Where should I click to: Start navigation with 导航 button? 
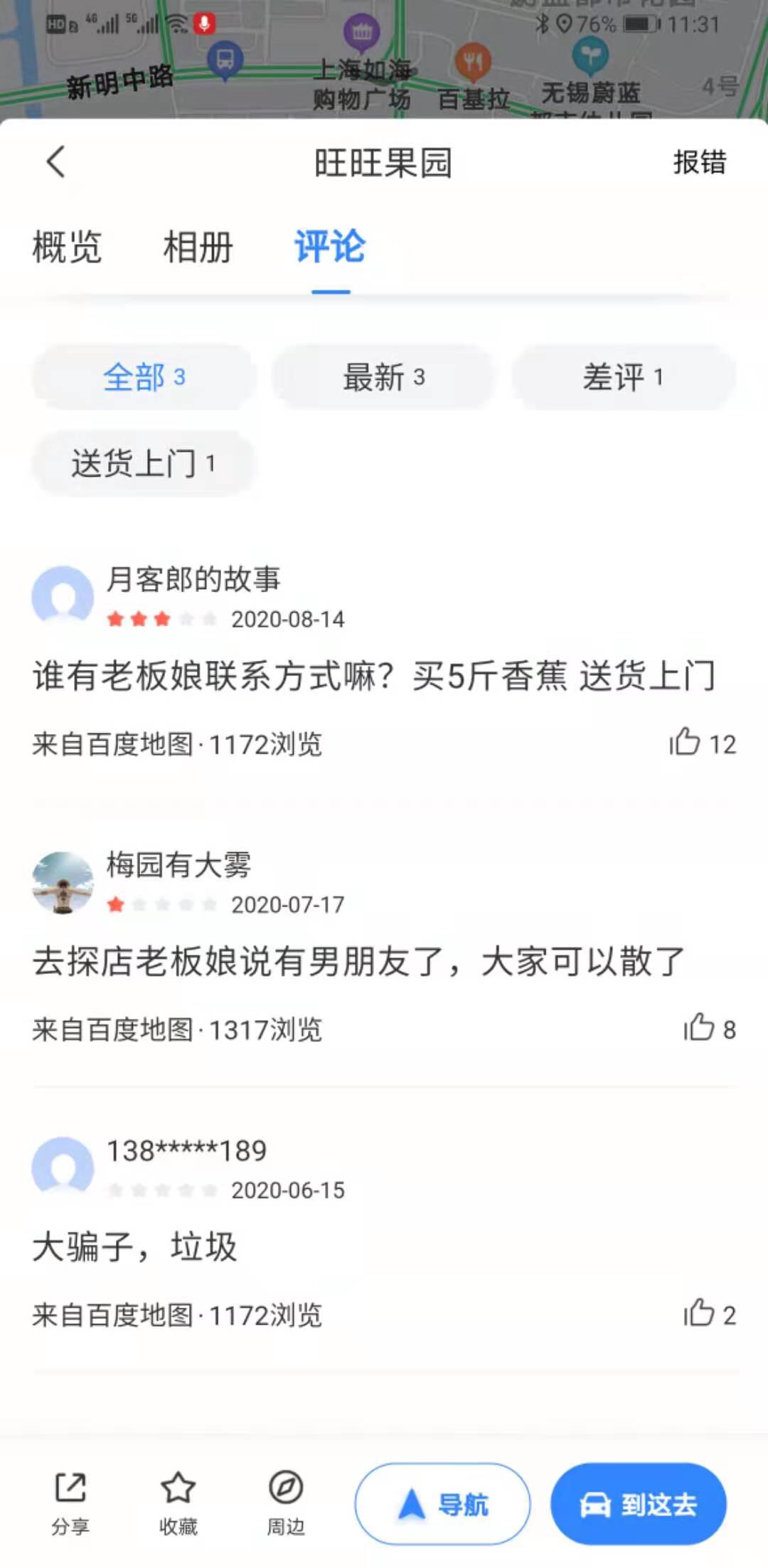point(442,1504)
